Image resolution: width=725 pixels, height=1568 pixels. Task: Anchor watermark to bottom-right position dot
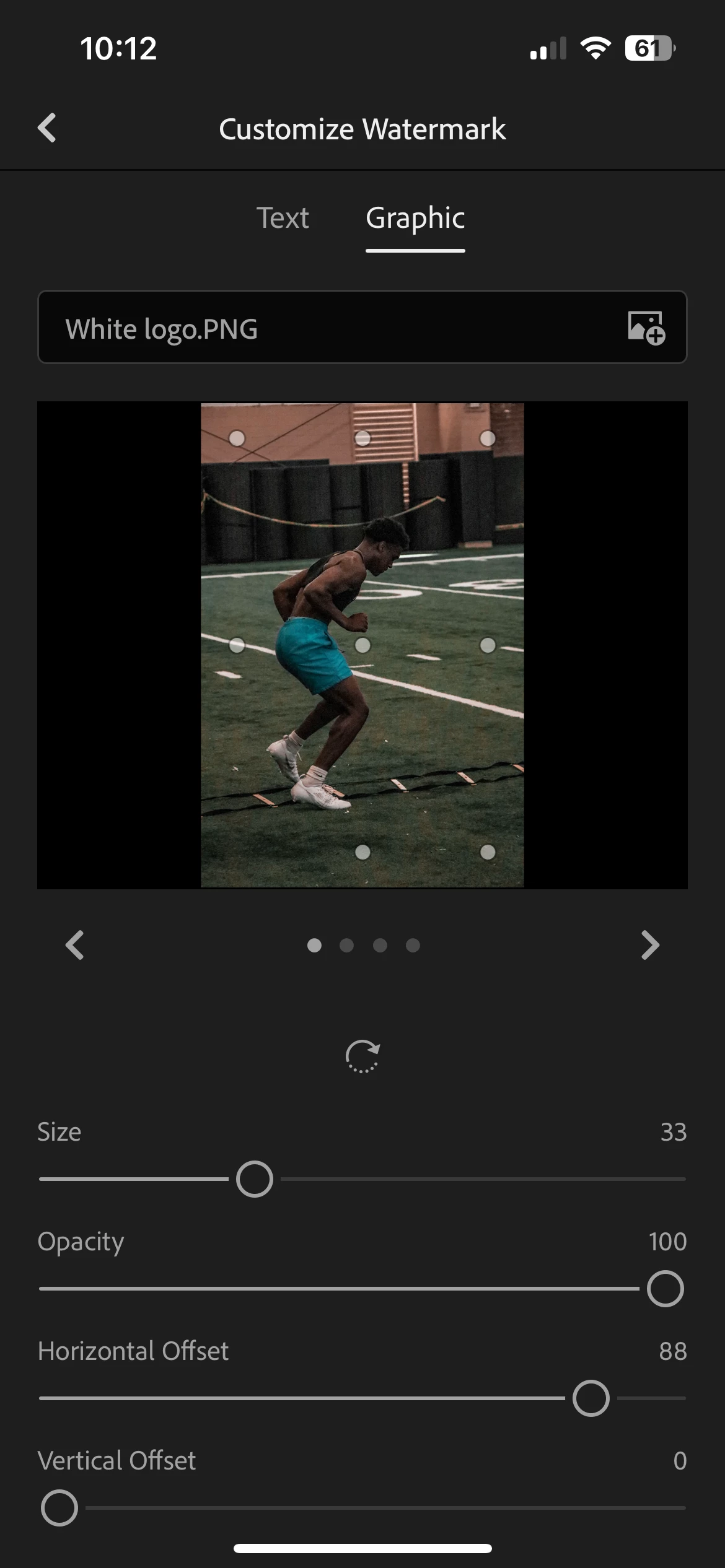[x=488, y=852]
